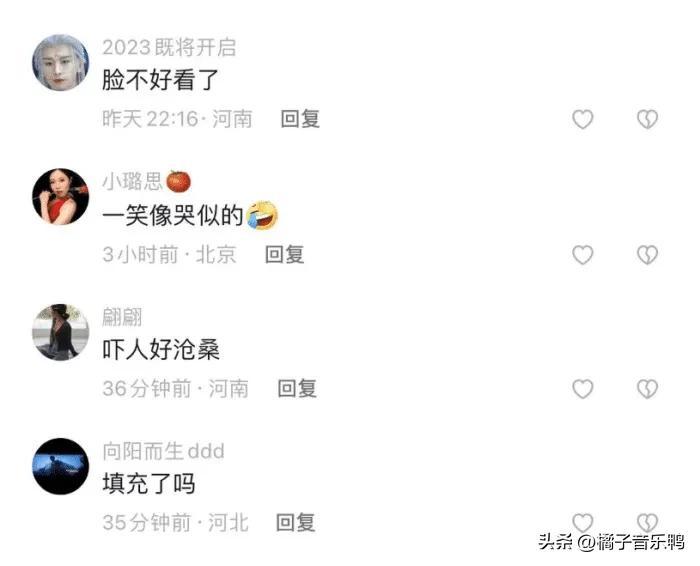
Task: Open 向阳而生ddd's profile avatar
Action: pyautogui.click(x=60, y=466)
